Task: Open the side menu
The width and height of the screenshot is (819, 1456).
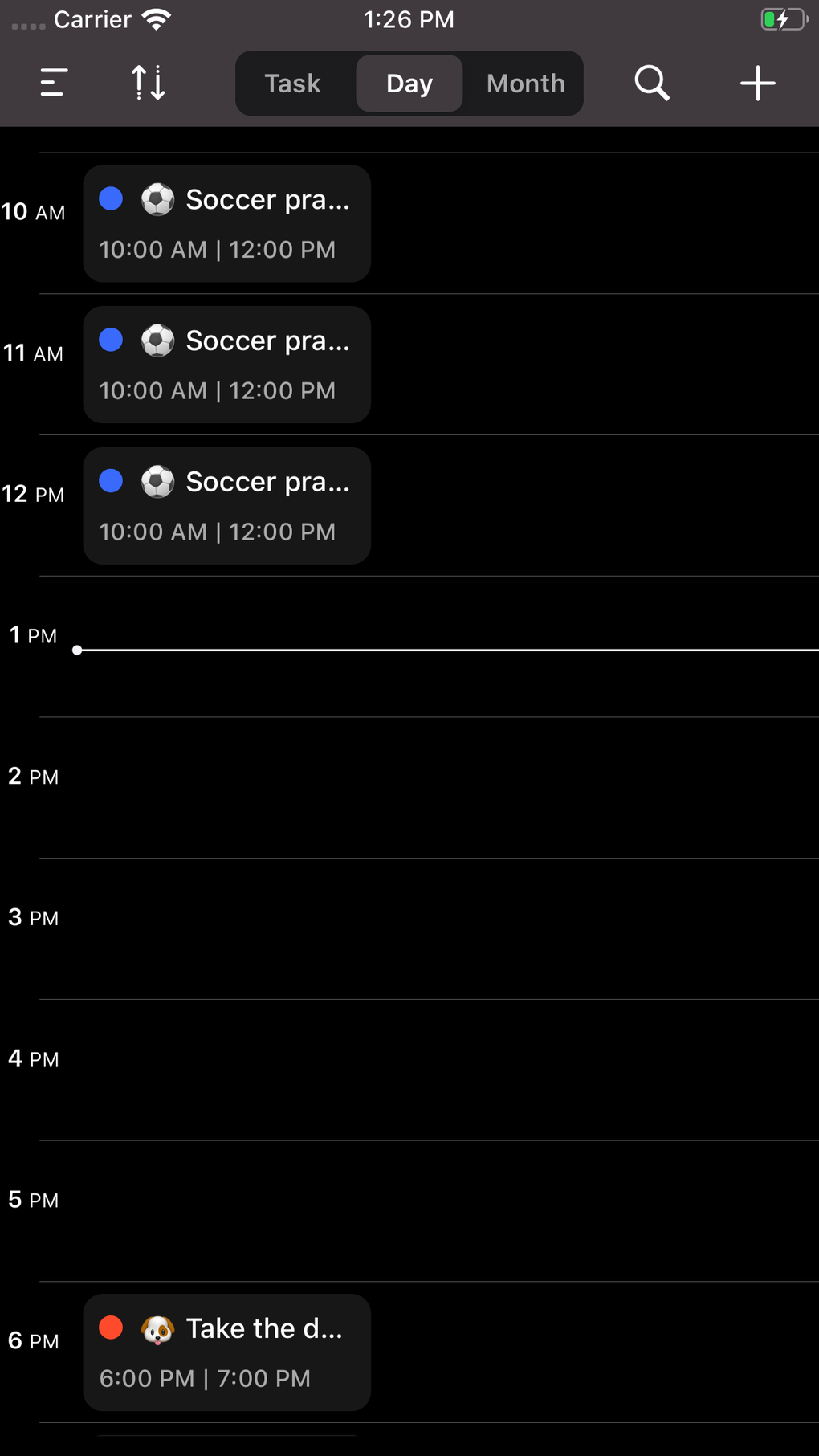Action: [x=54, y=83]
